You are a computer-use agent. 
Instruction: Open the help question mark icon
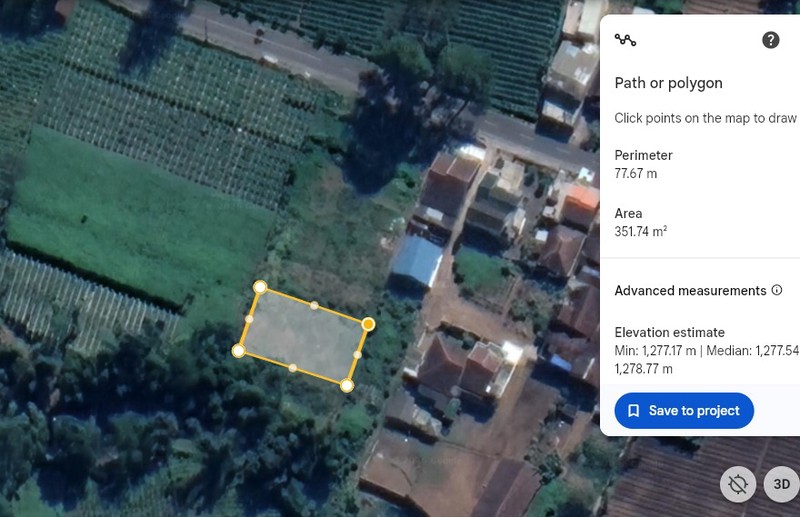click(x=770, y=40)
